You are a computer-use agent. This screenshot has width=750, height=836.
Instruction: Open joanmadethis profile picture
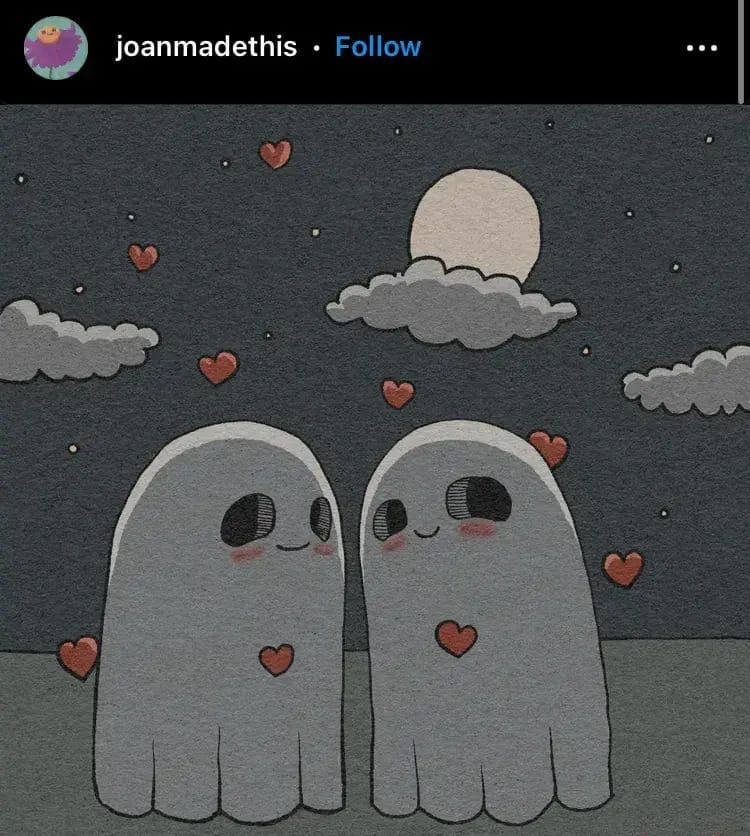[56, 47]
